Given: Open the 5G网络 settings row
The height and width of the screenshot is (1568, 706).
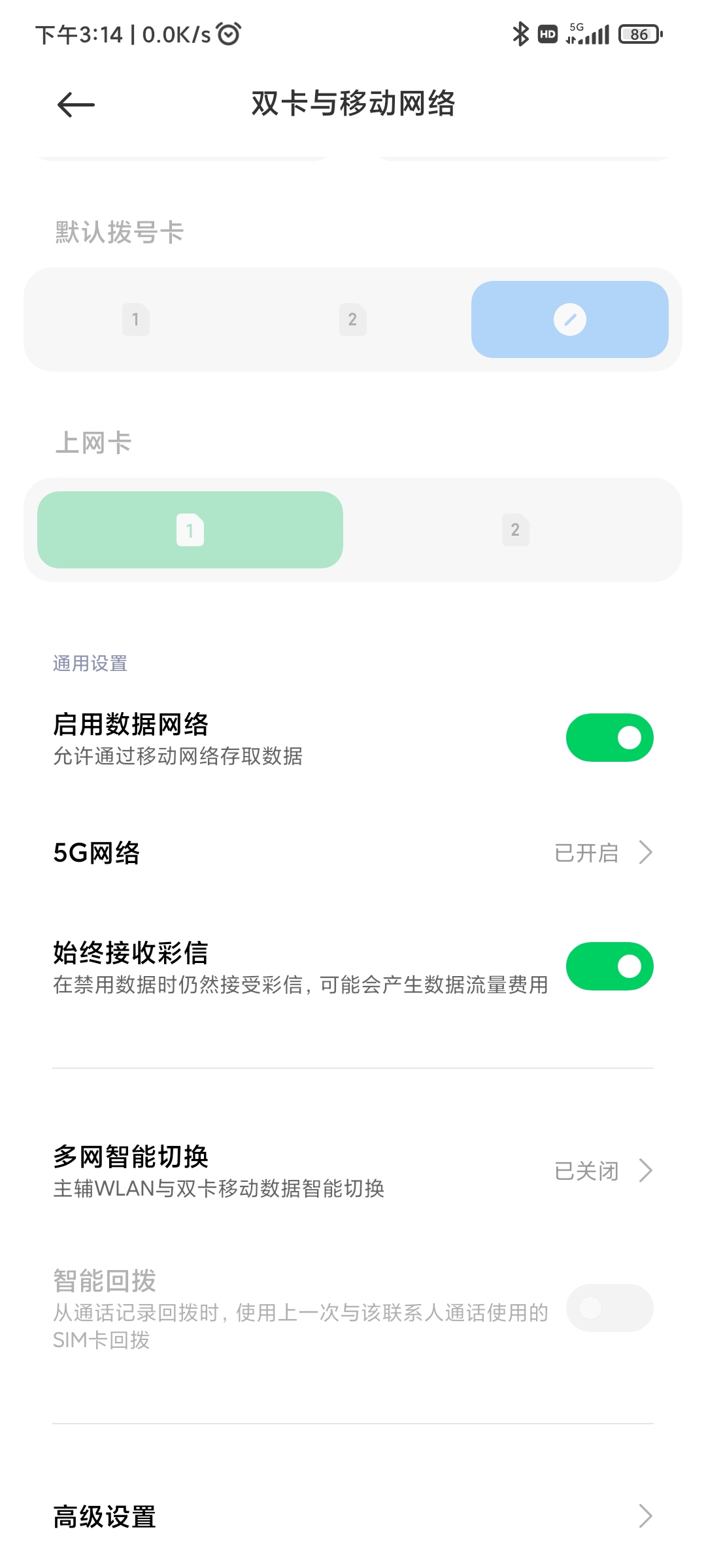Looking at the screenshot, I should click(x=353, y=853).
